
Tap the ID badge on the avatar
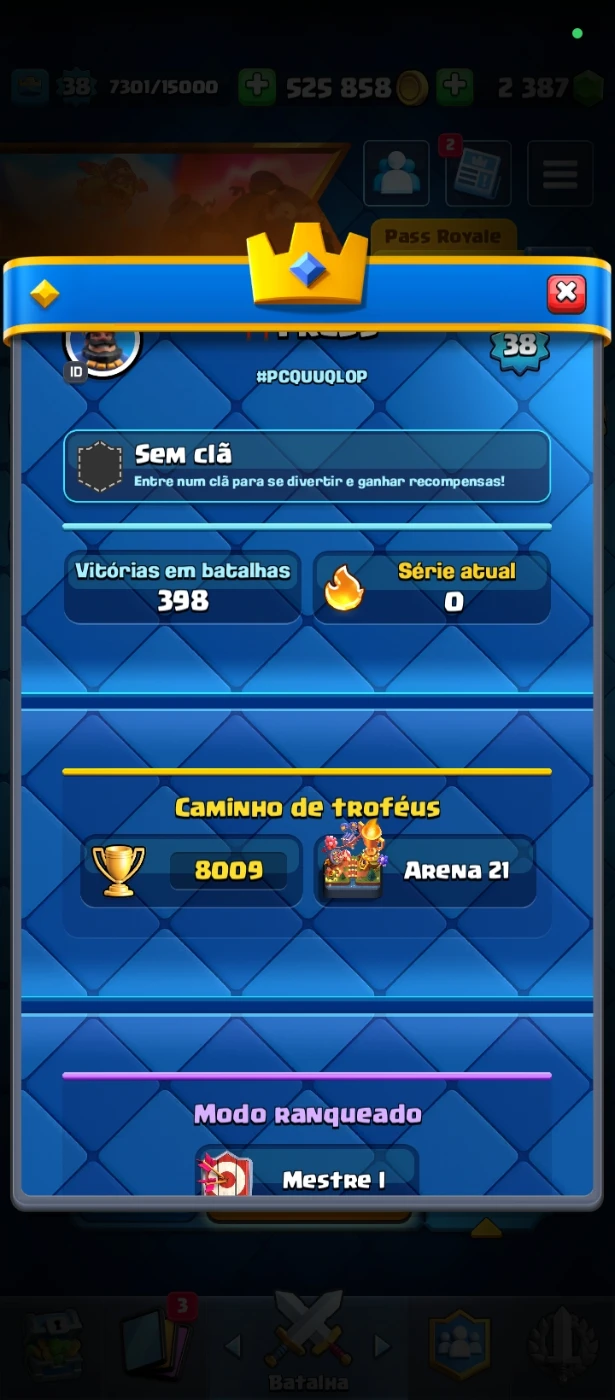pyautogui.click(x=76, y=372)
